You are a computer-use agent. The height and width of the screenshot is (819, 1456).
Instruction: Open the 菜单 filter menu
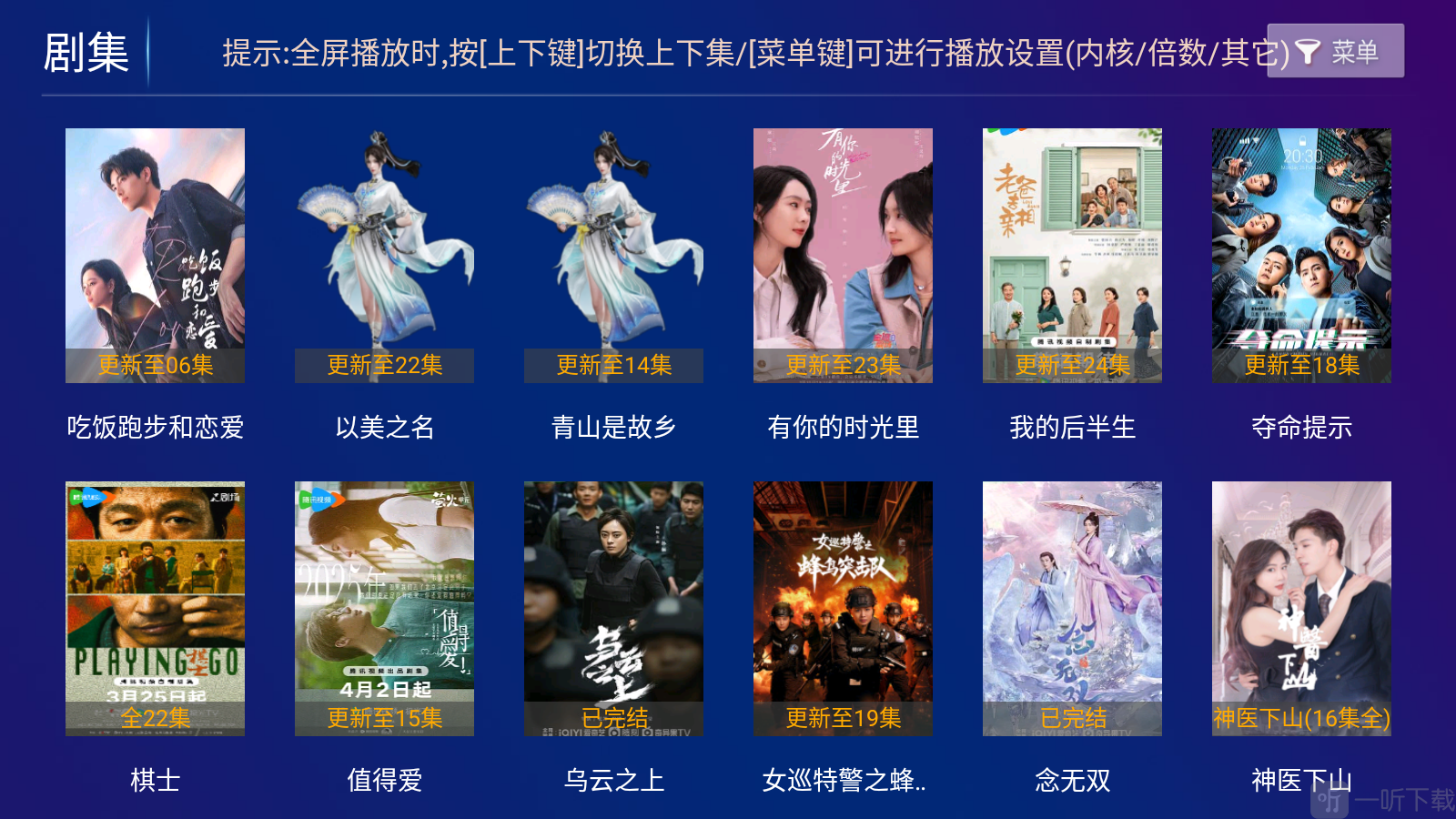coord(1335,51)
